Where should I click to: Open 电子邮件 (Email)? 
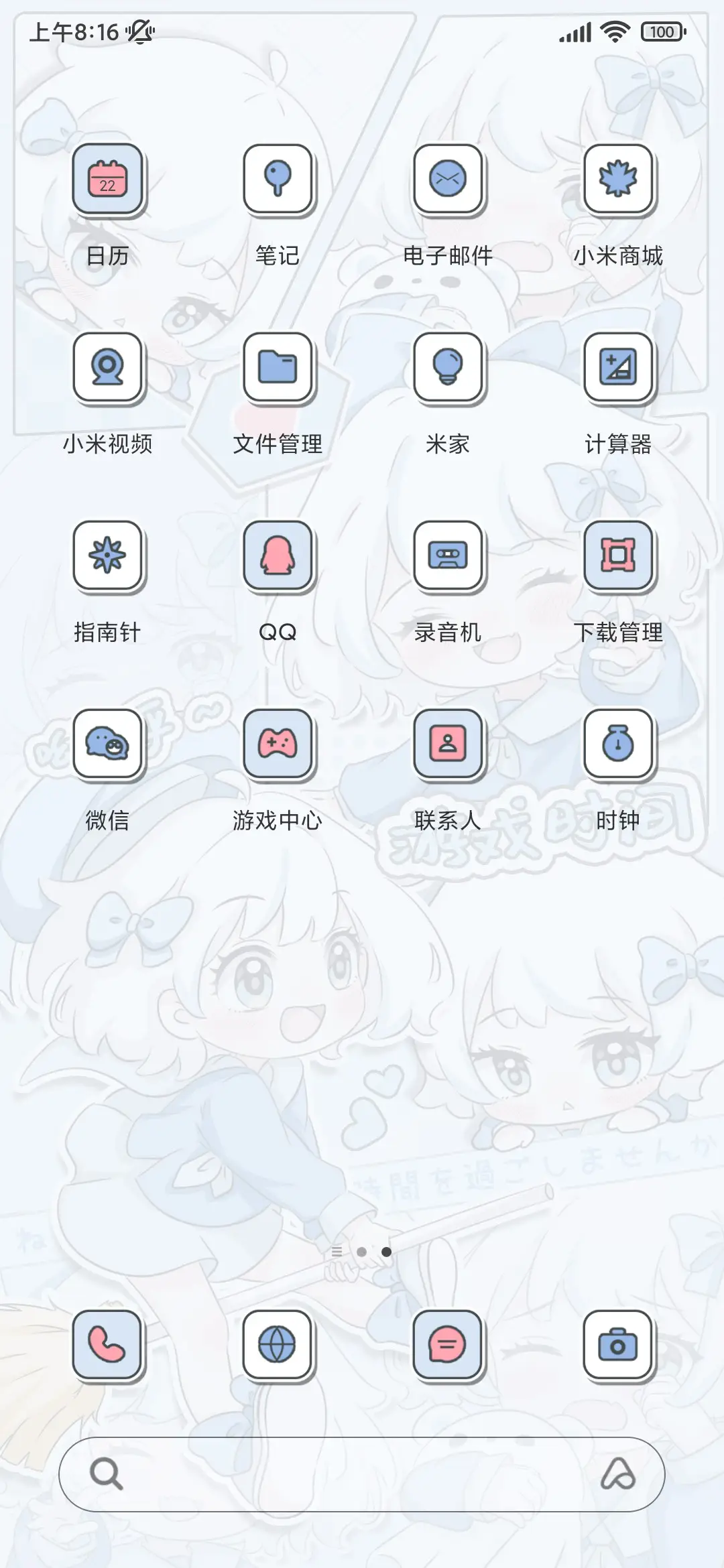click(x=447, y=181)
